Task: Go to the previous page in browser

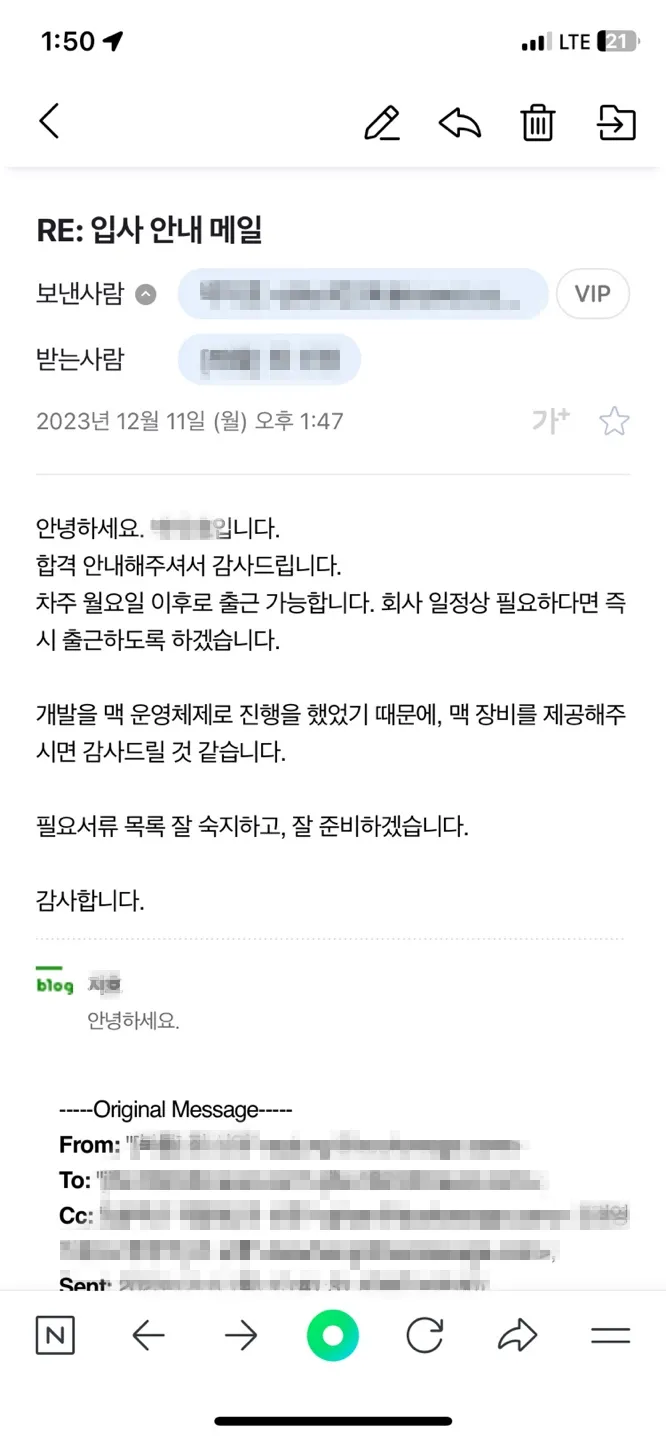Action: click(148, 1335)
